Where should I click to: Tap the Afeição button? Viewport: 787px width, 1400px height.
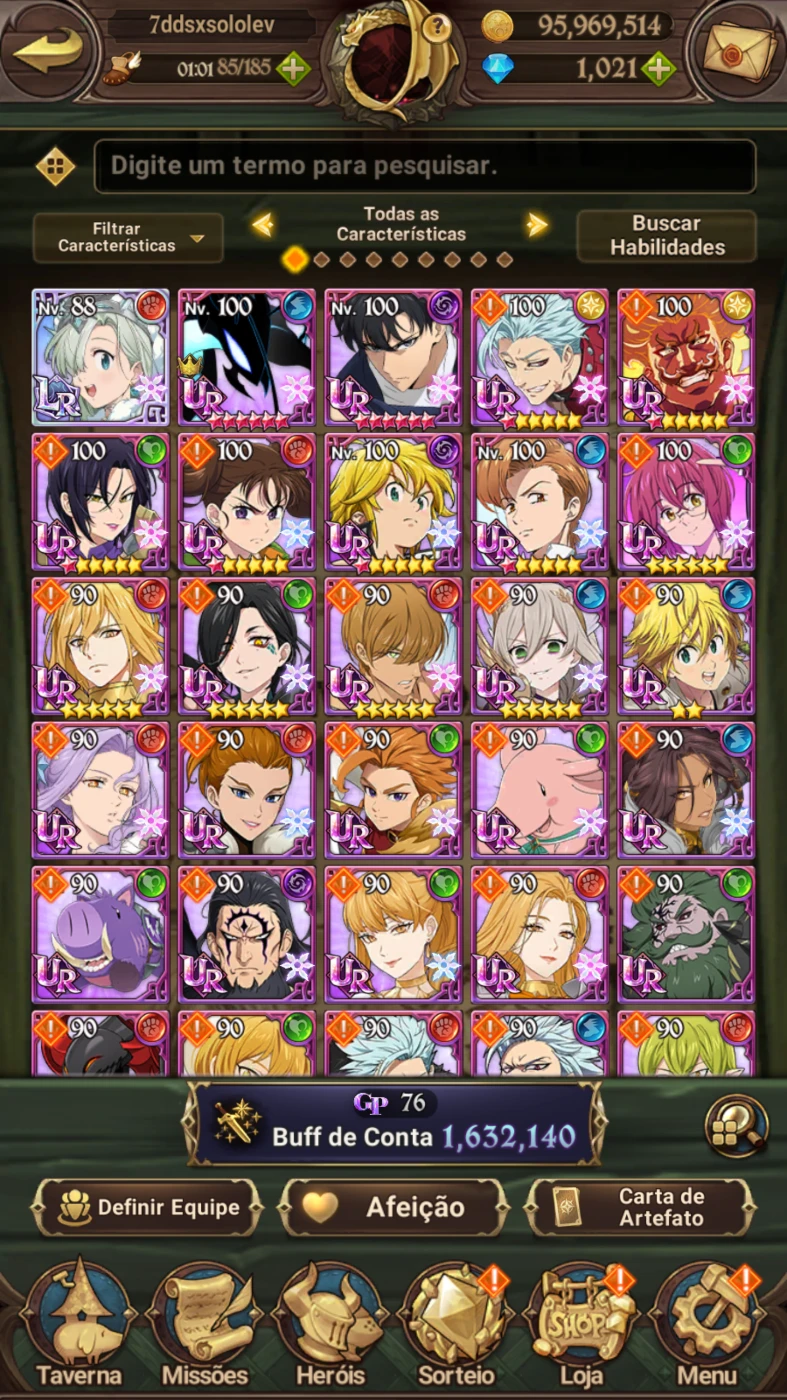point(393,1207)
